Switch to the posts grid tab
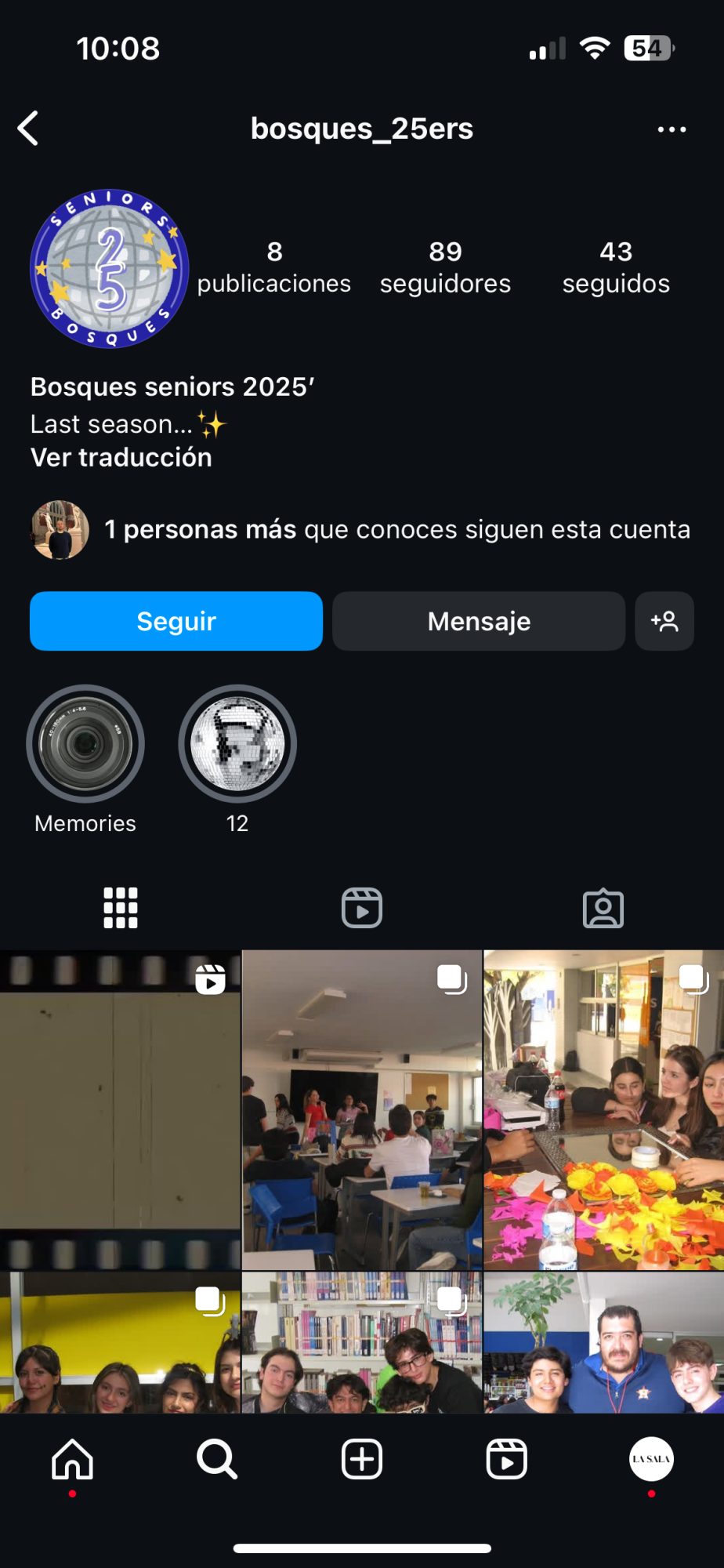724x1568 pixels. 121,908
